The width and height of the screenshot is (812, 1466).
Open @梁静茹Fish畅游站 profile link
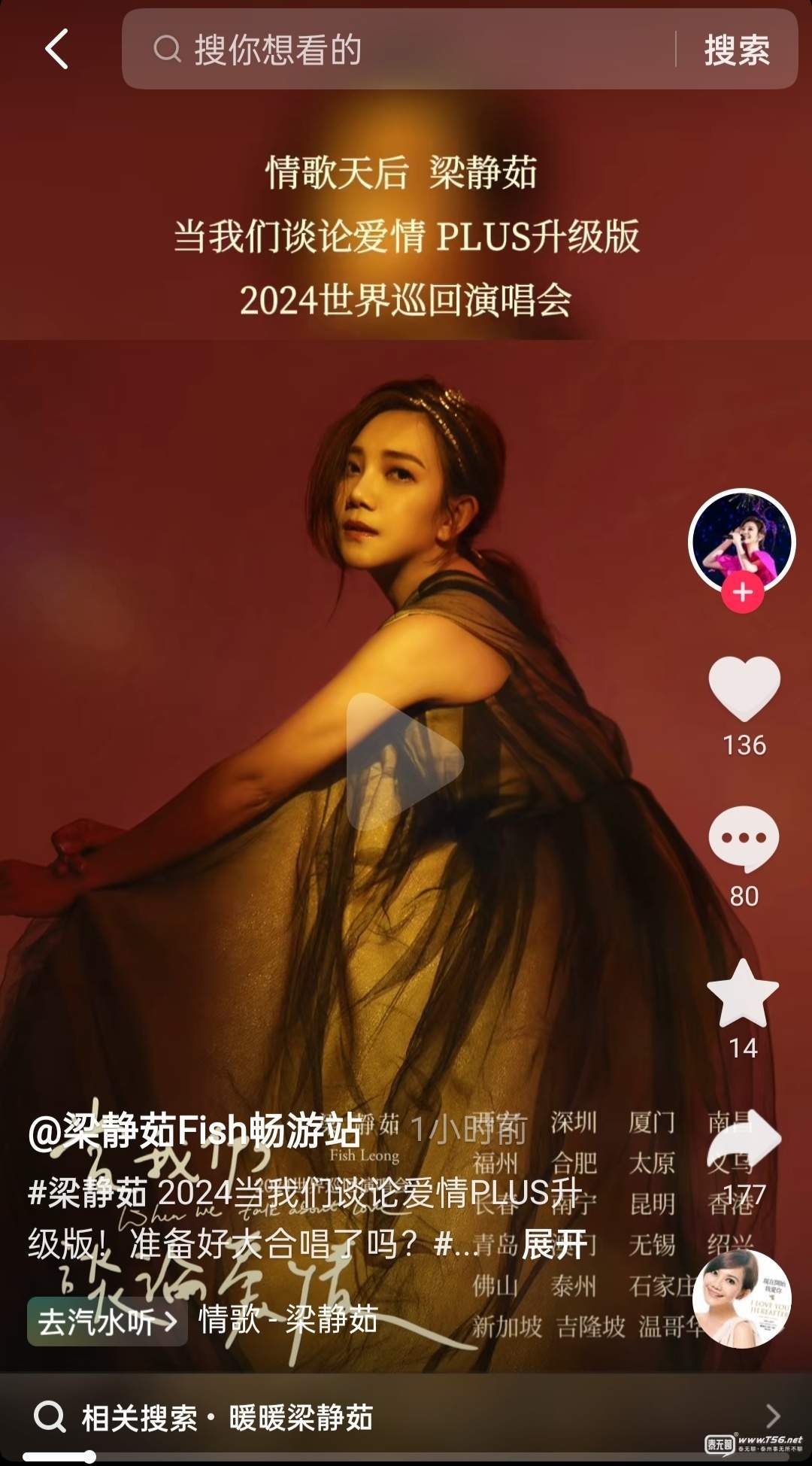[194, 1130]
